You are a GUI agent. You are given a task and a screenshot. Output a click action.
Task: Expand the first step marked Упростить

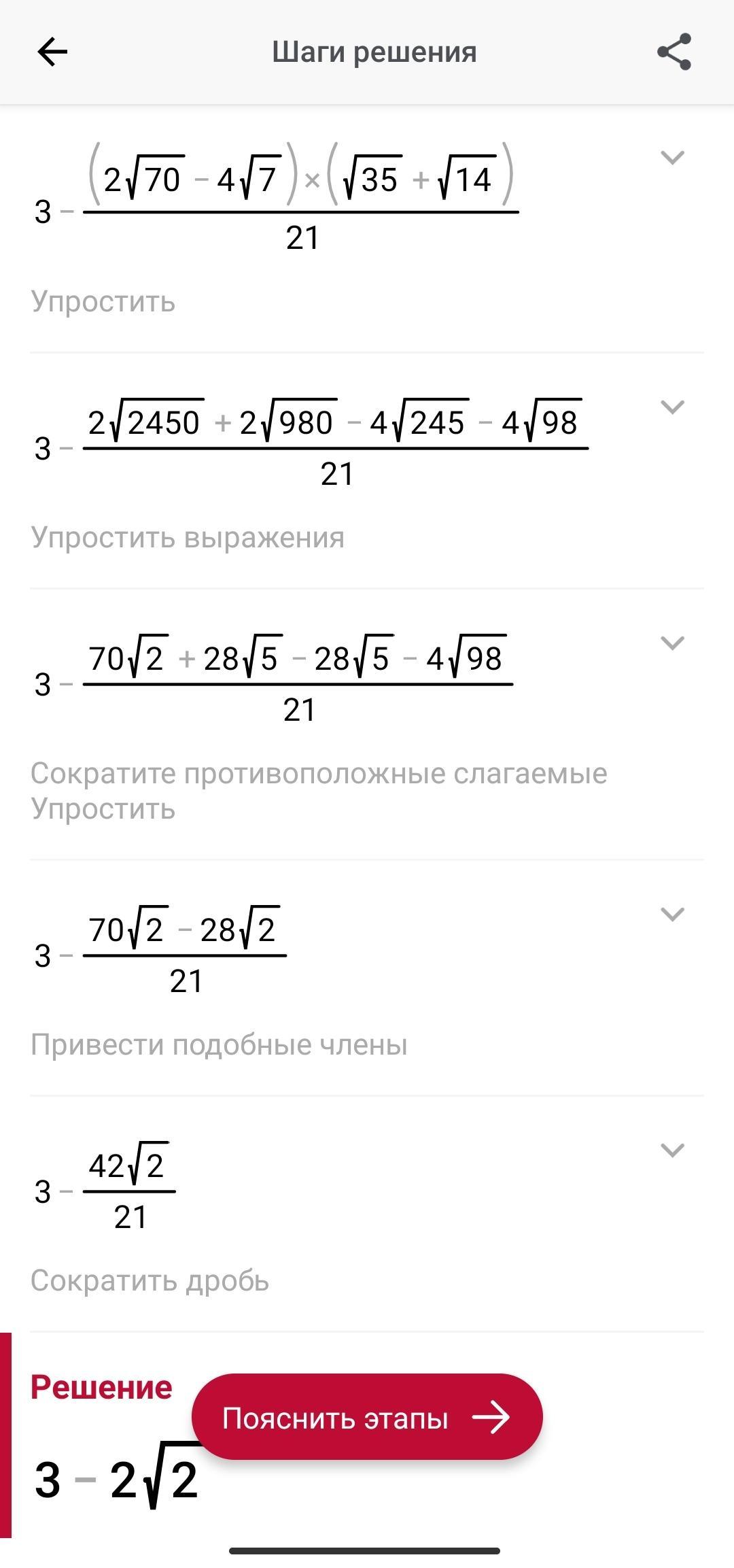click(x=671, y=158)
